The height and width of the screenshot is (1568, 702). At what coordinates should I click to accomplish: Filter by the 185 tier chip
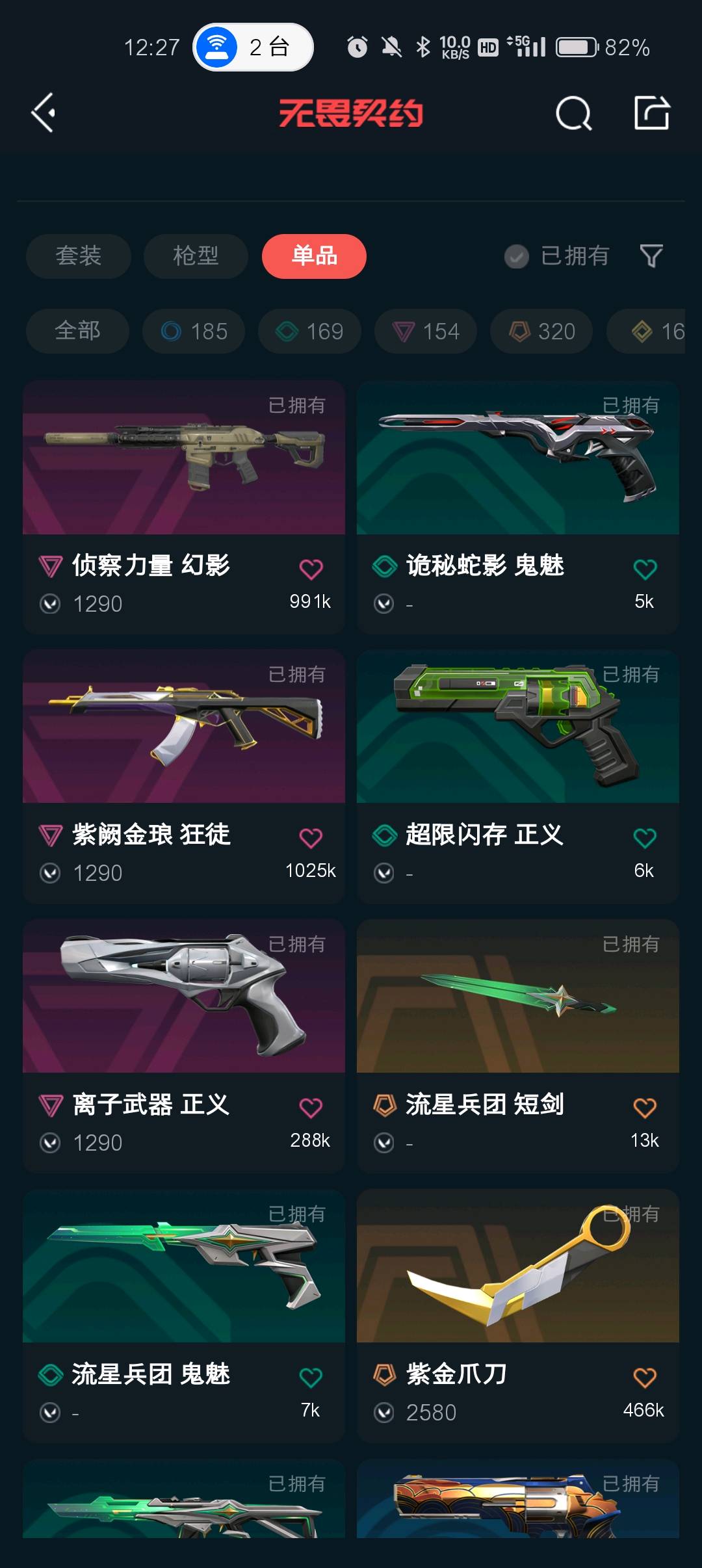point(194,331)
